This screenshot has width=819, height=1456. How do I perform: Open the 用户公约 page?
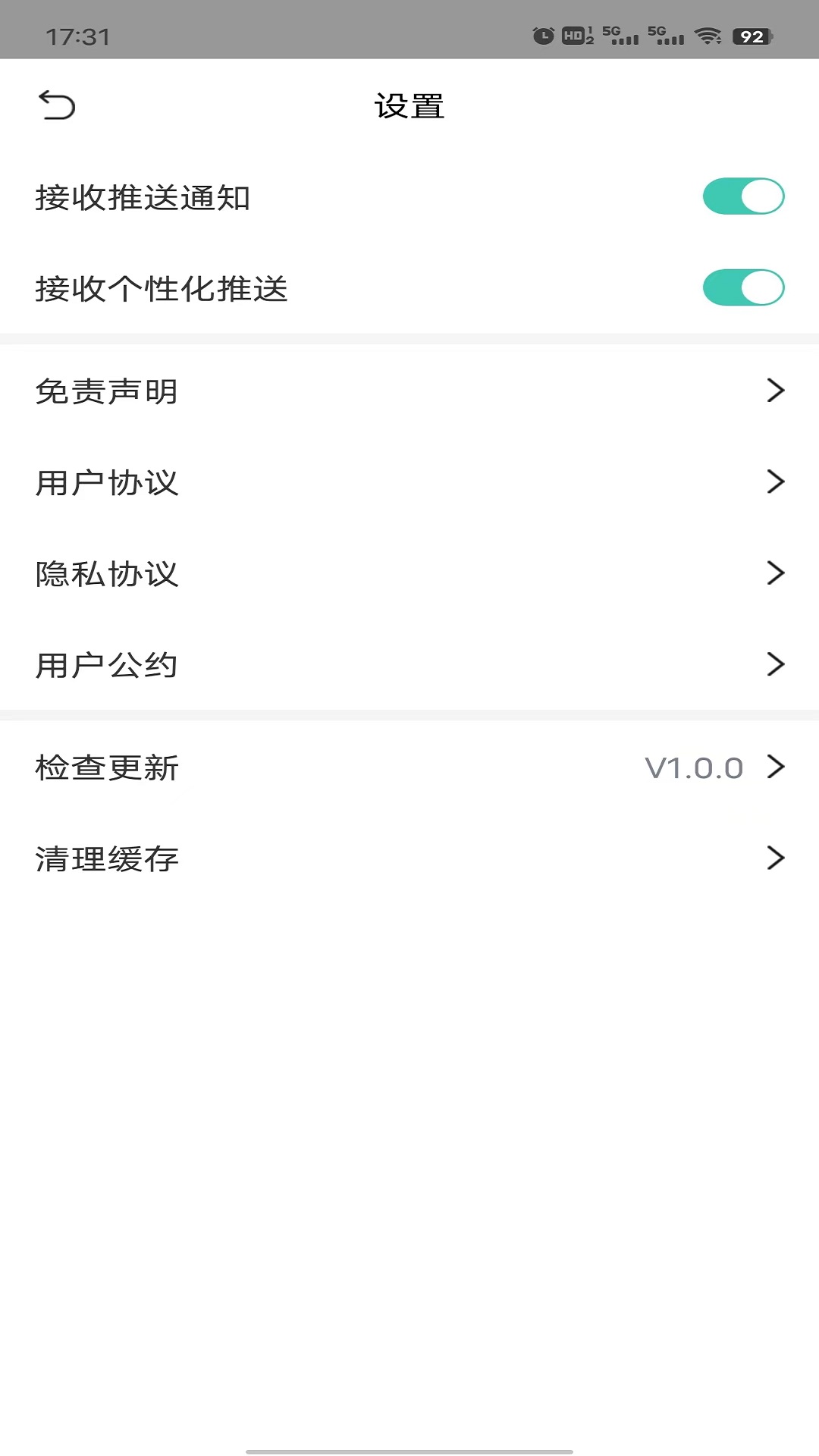pos(409,665)
